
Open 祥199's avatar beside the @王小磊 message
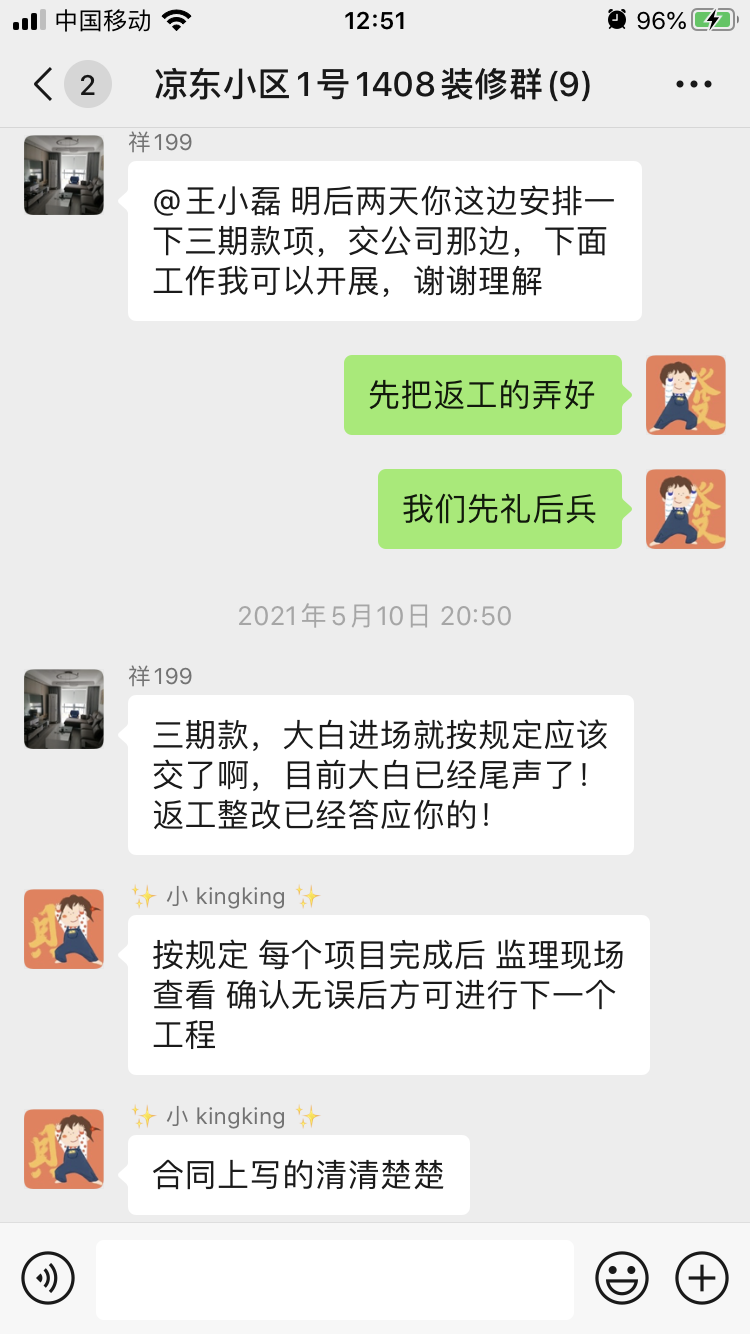64,175
